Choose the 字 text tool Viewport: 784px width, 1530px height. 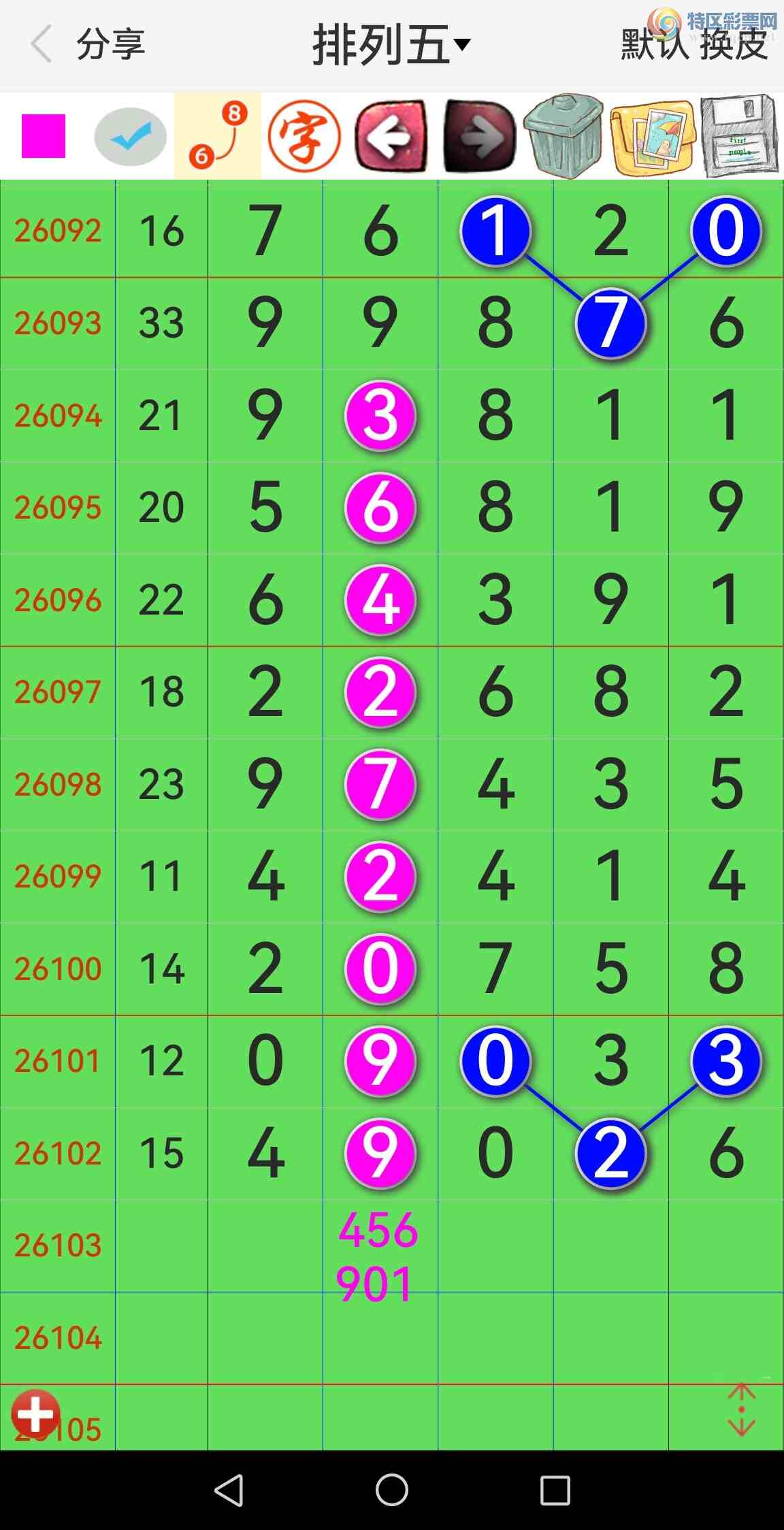click(x=304, y=136)
